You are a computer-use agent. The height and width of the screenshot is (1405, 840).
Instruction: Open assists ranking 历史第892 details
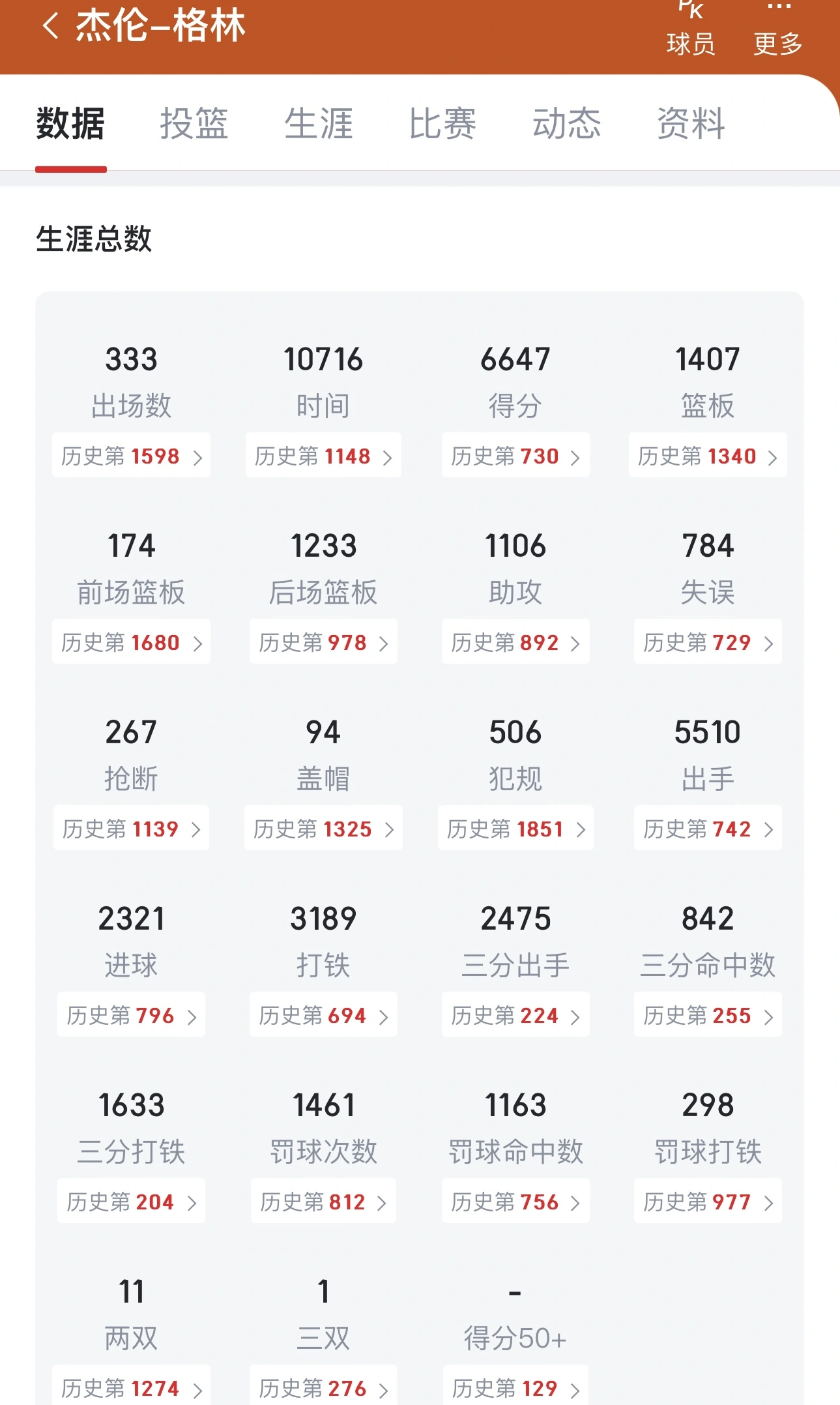[515, 642]
